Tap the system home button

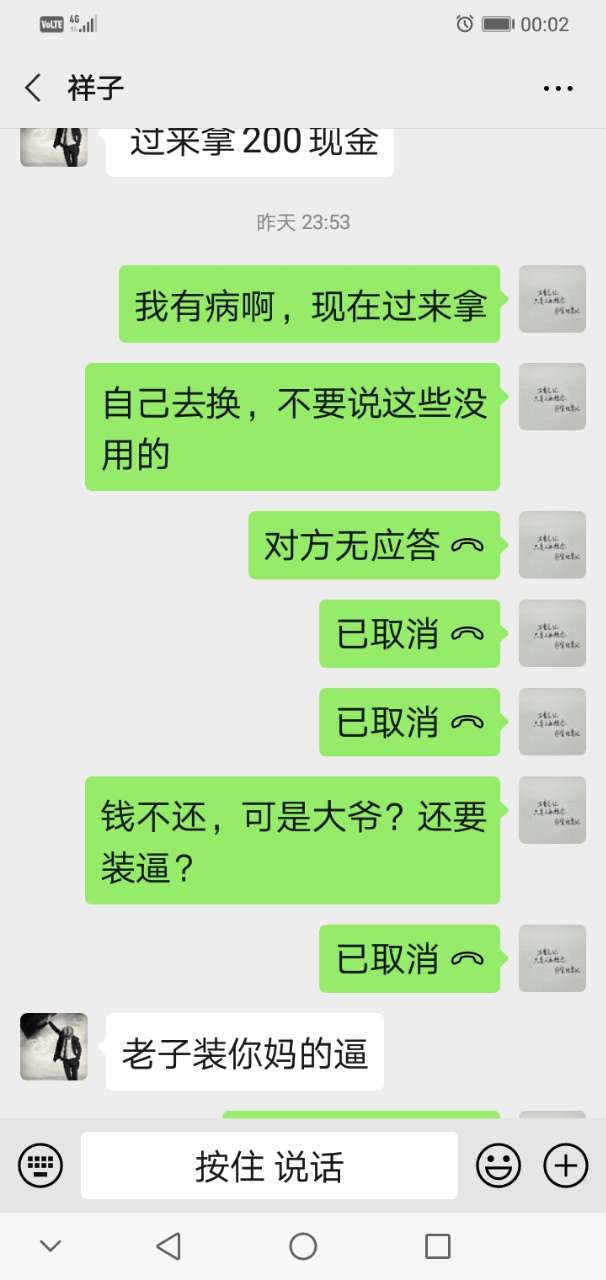coord(303,1246)
